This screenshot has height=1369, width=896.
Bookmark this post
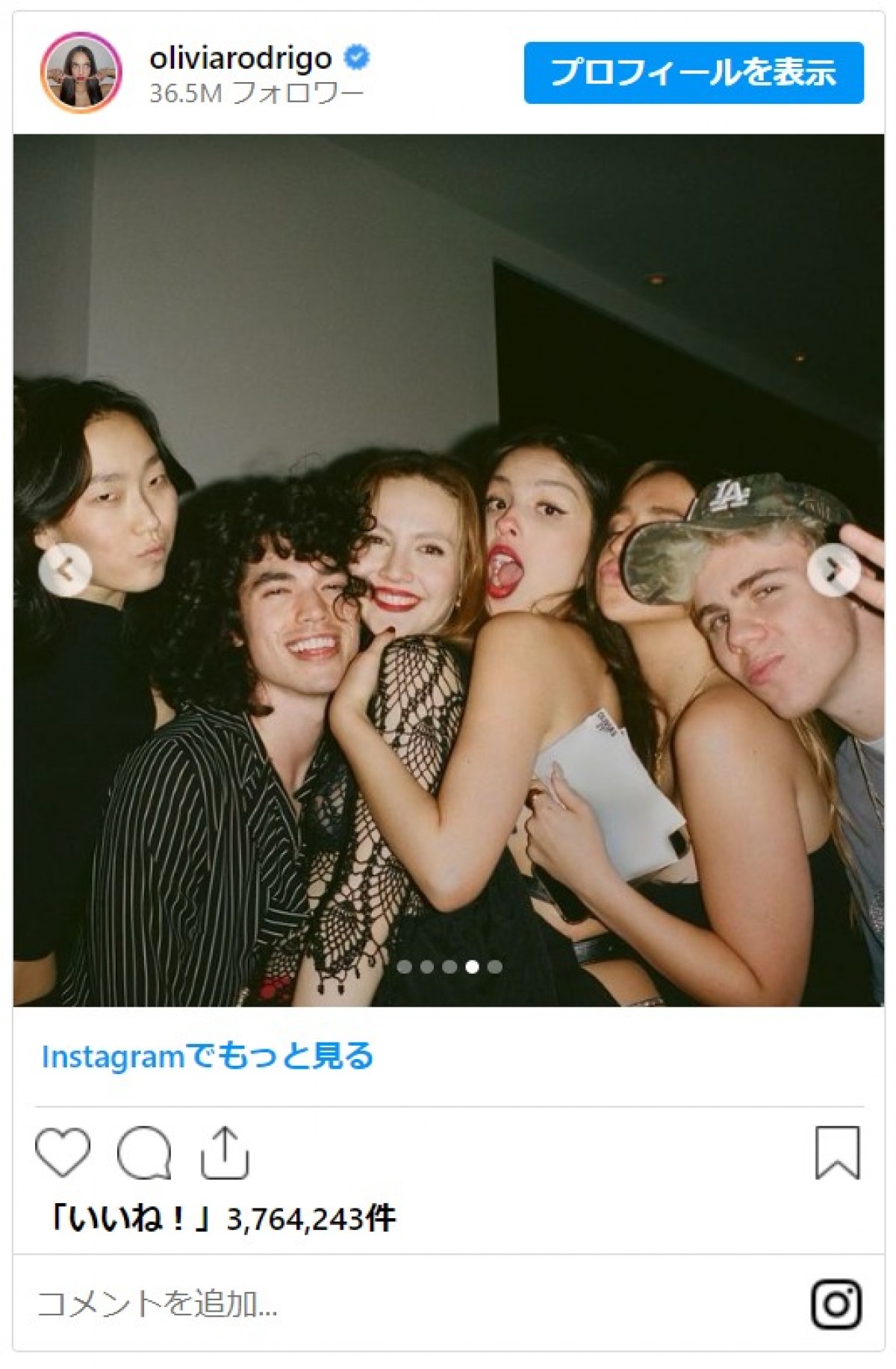pyautogui.click(x=837, y=1152)
